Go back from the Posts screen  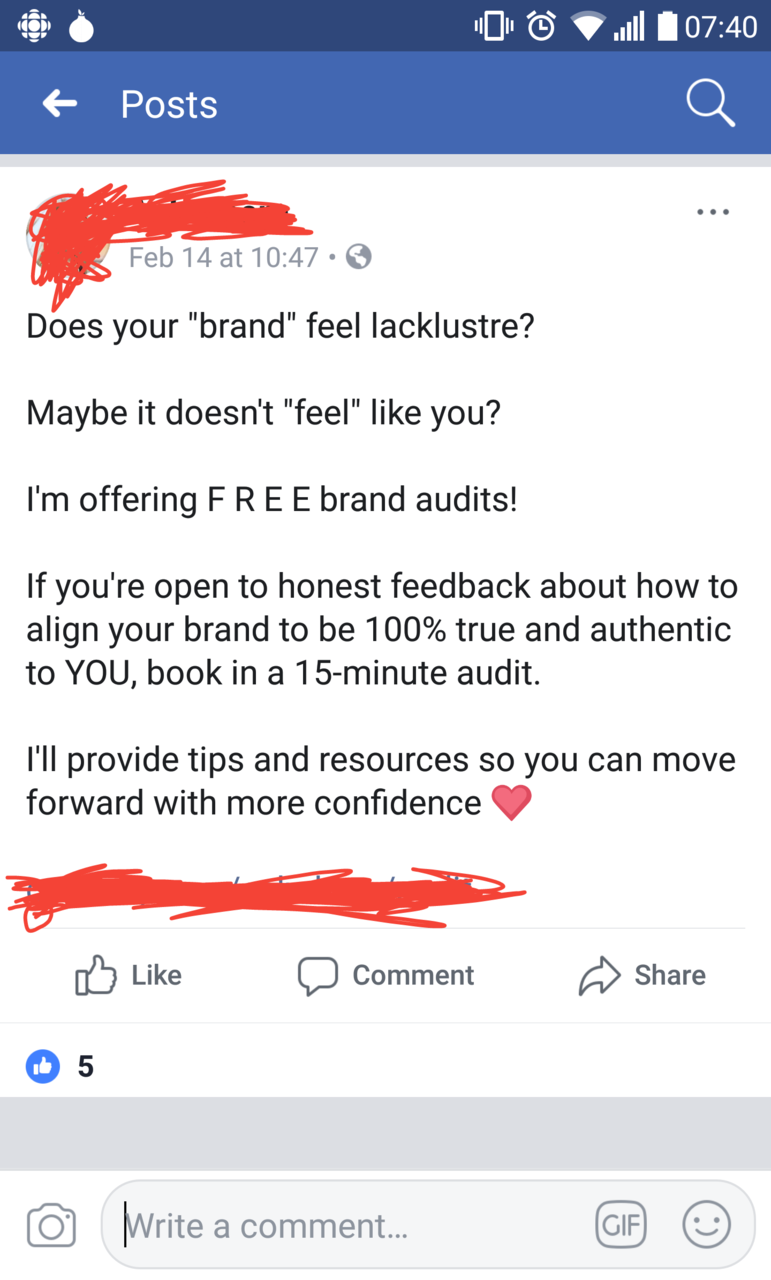[60, 104]
